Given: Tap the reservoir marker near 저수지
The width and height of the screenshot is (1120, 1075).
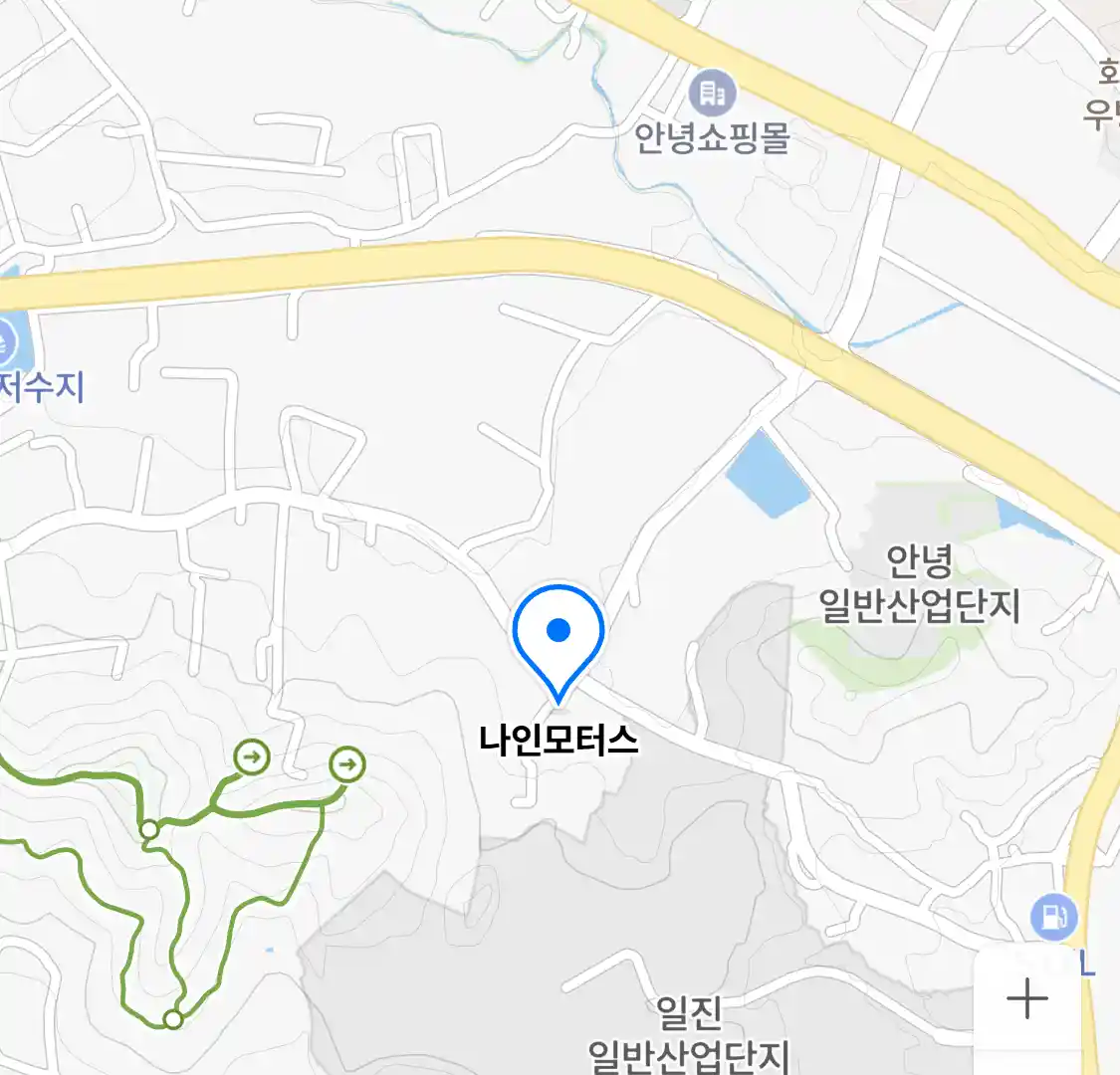Looking at the screenshot, I should click(6, 343).
